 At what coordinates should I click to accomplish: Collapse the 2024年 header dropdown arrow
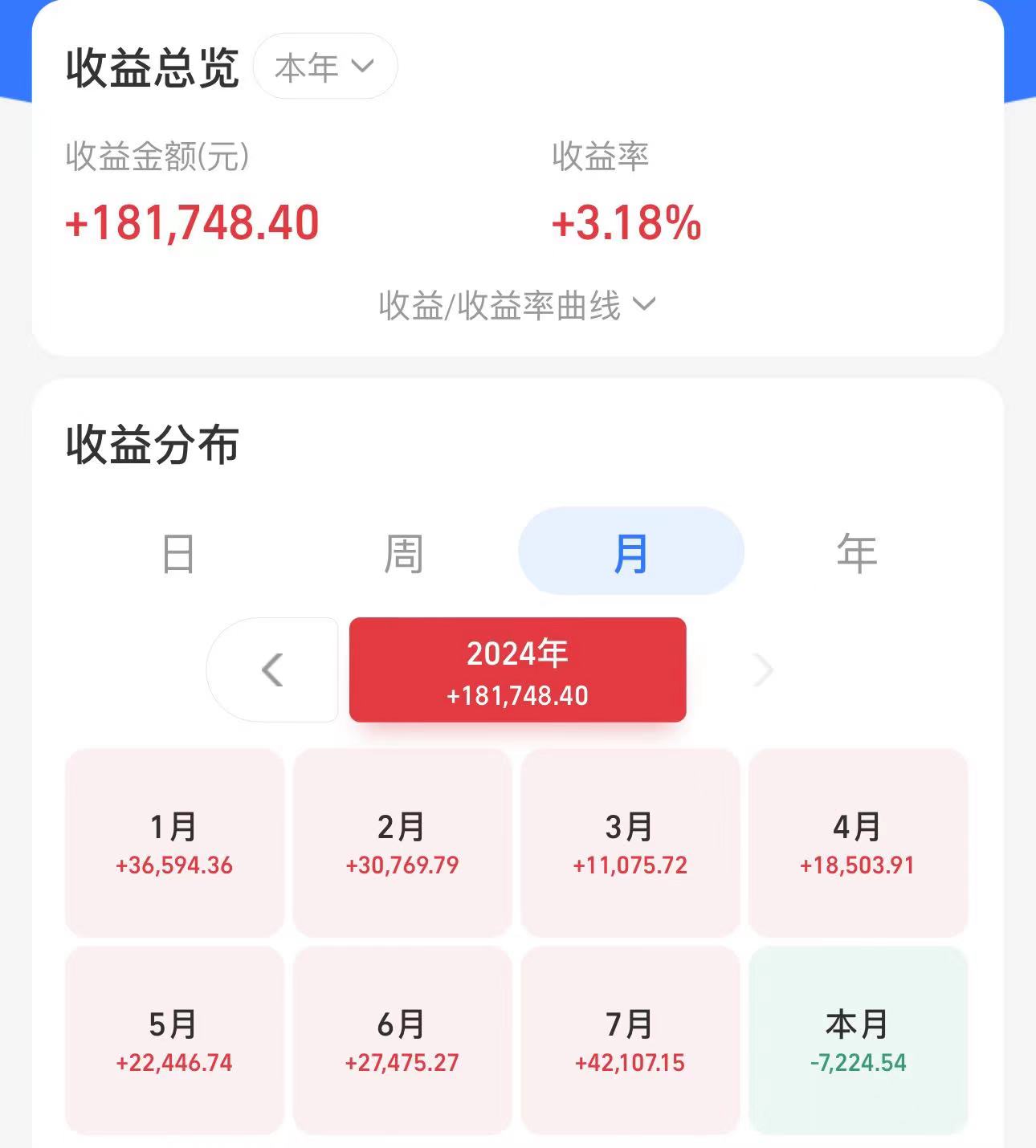click(x=363, y=67)
